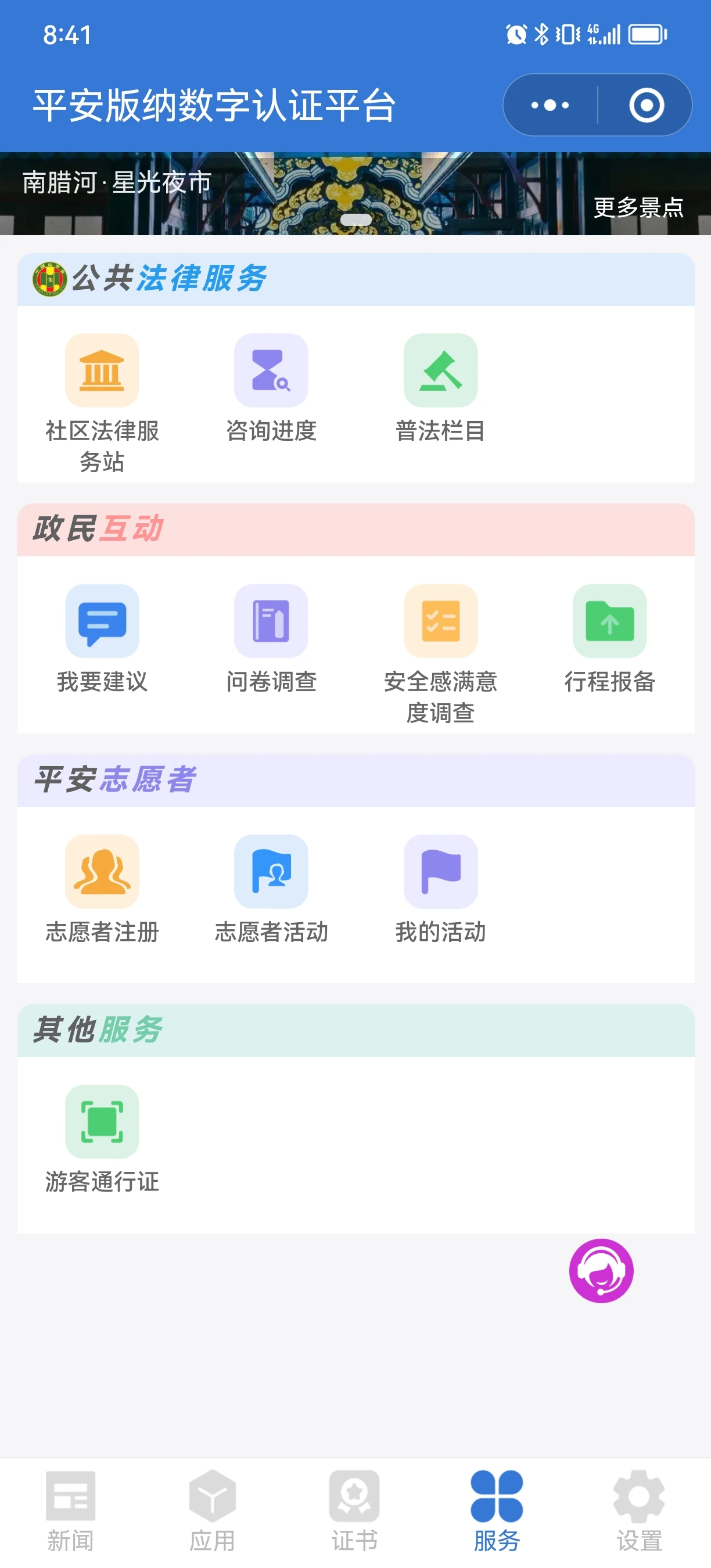Submit a suggestion via 我要建议
The width and height of the screenshot is (711, 1568).
[102, 621]
